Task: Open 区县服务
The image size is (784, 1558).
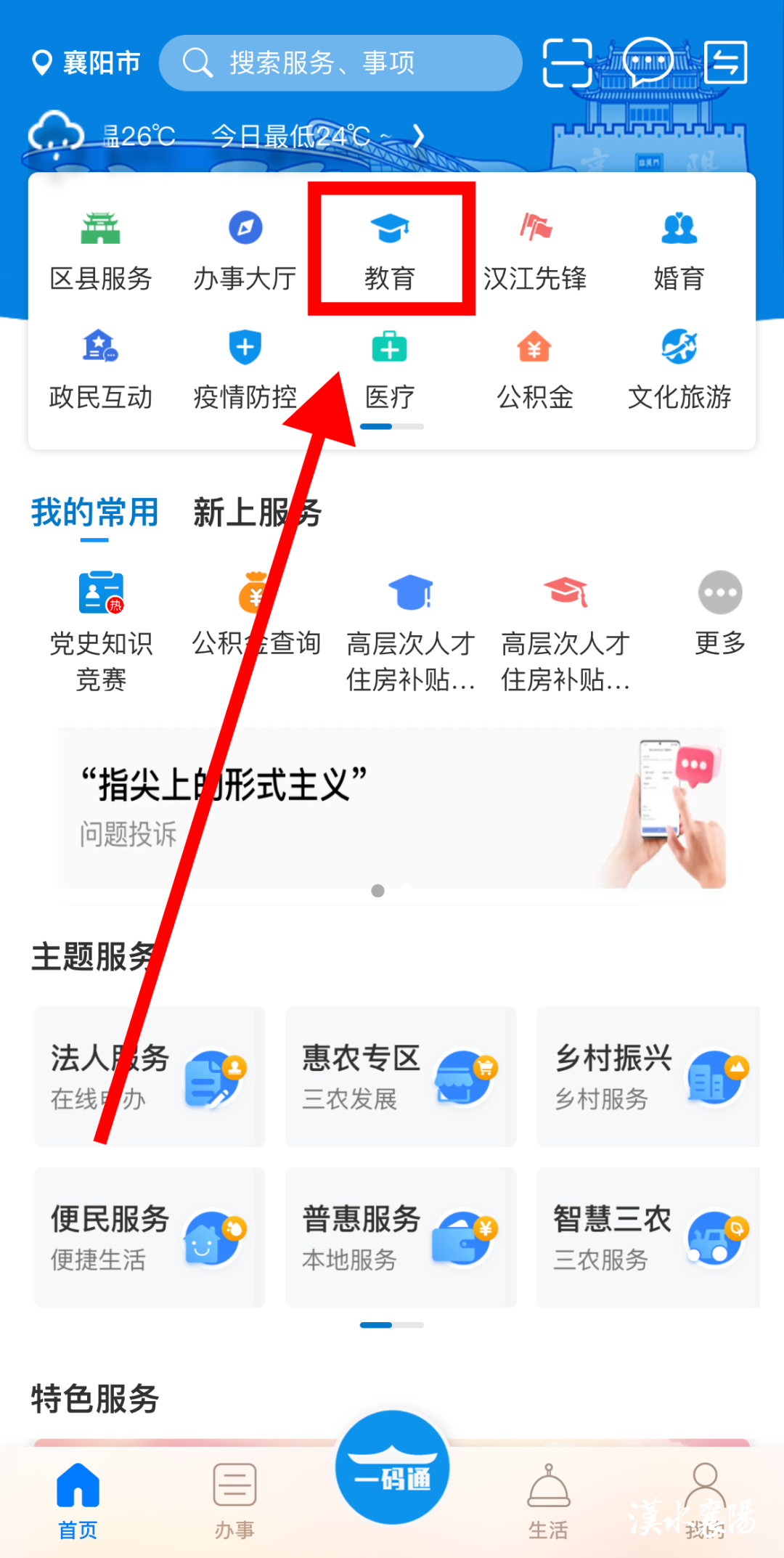Action: pyautogui.click(x=101, y=250)
